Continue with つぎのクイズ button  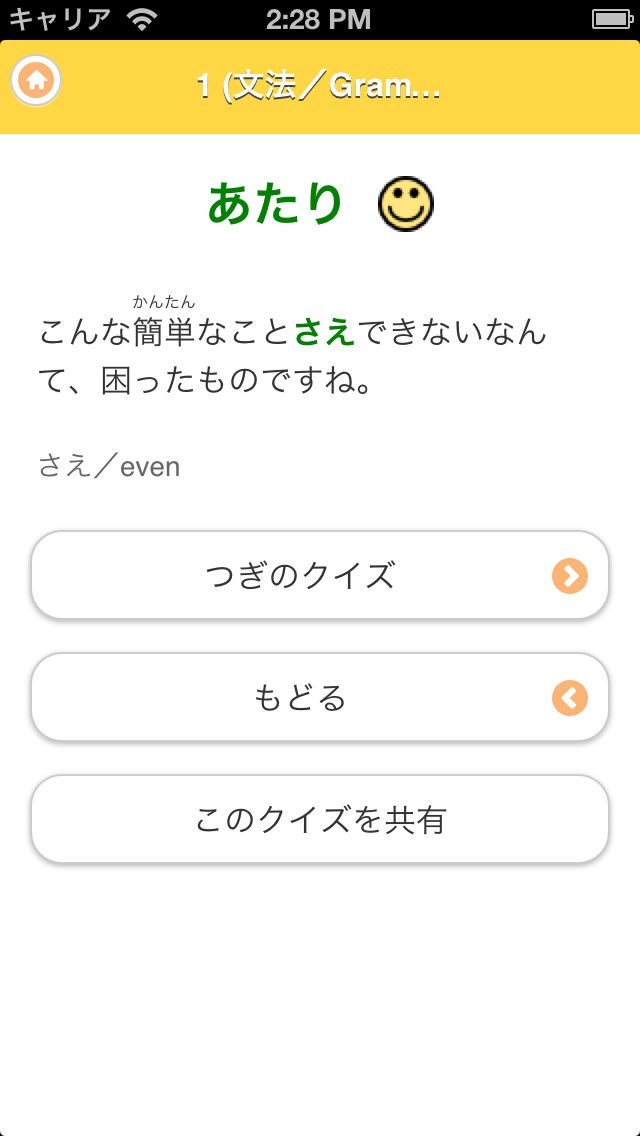[x=320, y=576]
